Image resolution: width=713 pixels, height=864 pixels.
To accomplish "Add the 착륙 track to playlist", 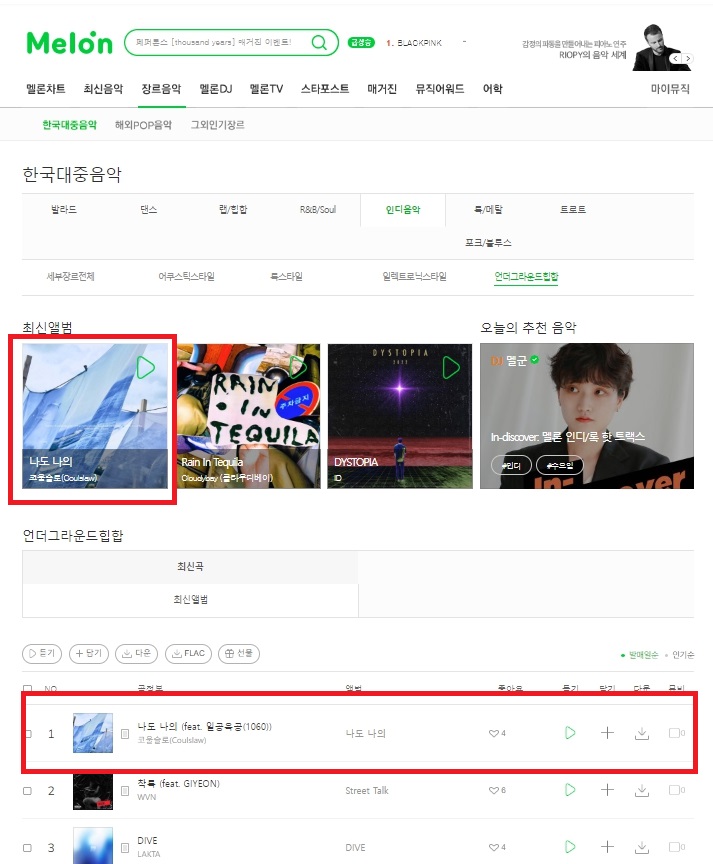I will pos(607,790).
